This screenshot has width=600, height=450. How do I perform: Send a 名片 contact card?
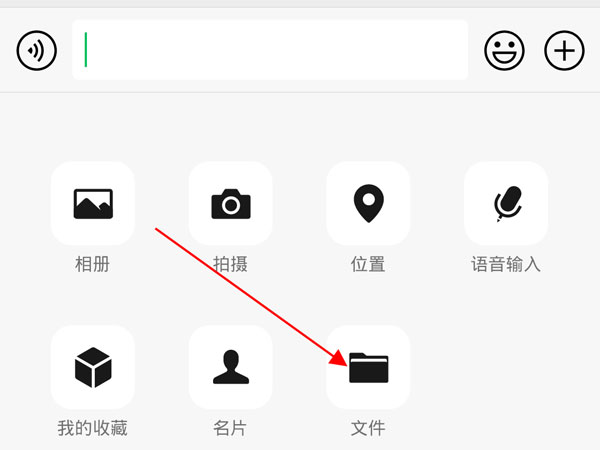[230, 367]
